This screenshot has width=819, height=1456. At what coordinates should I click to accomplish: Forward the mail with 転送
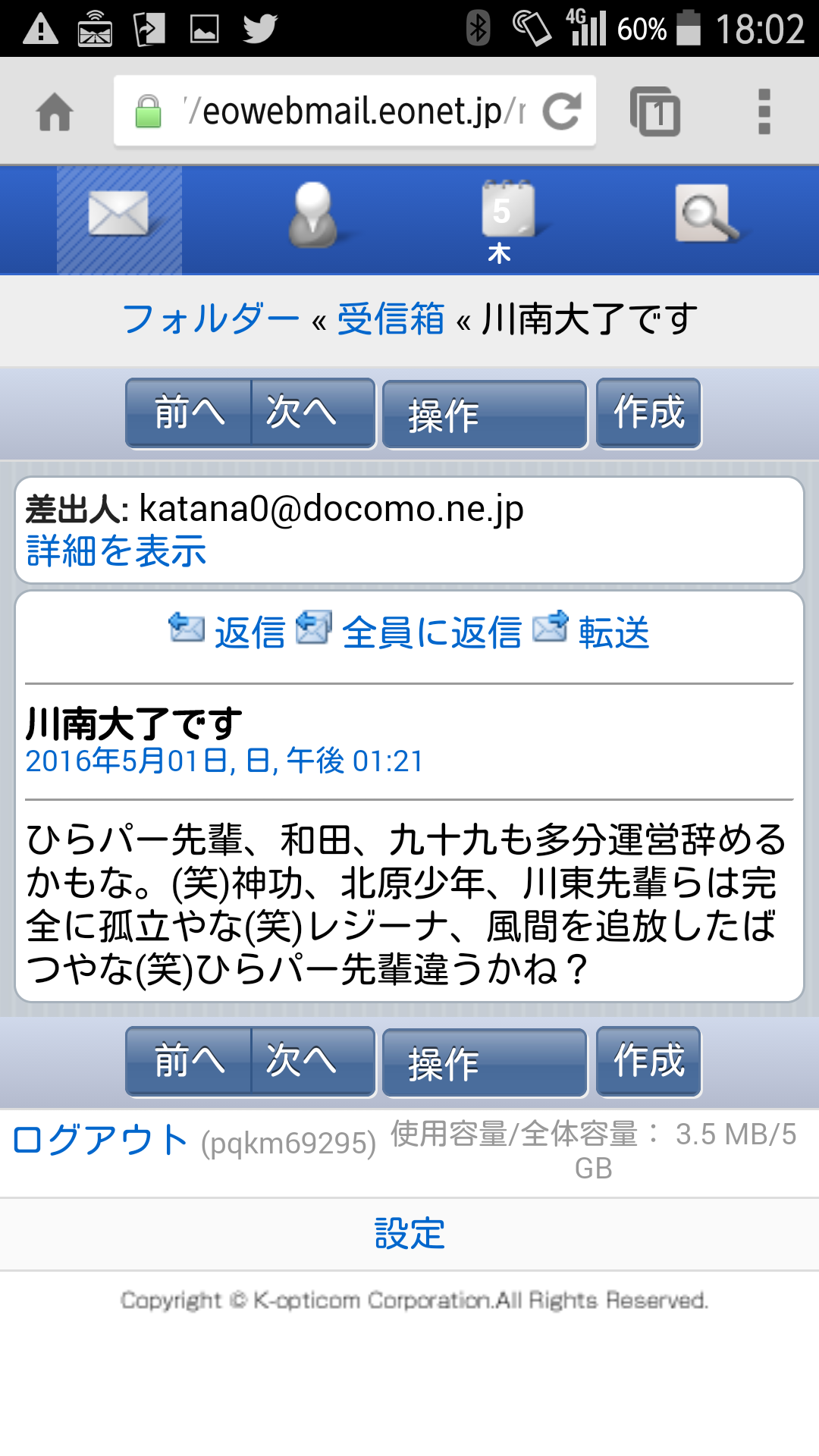tap(613, 632)
